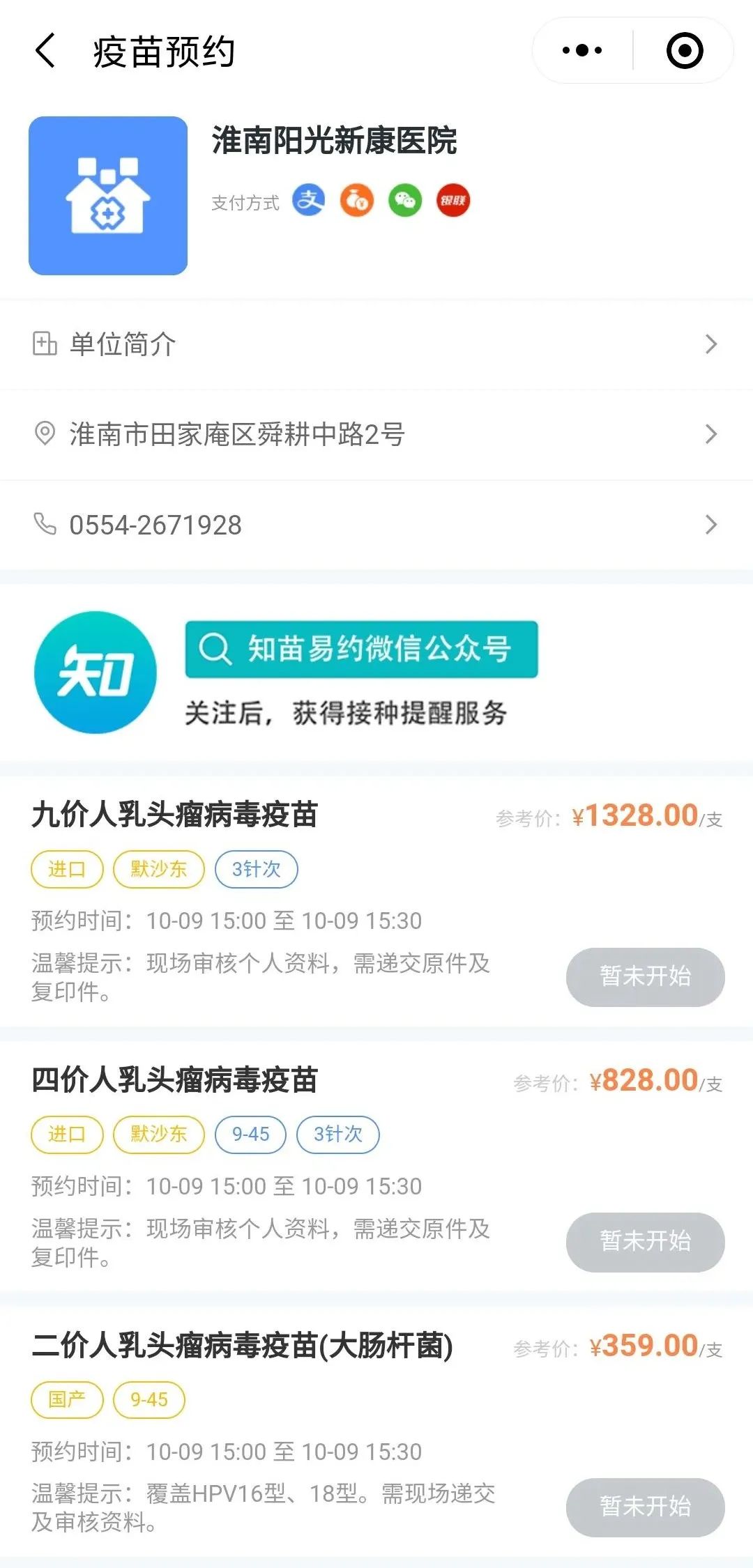The image size is (753, 1568).
Task: Tap the 知苗易约微信公众号 banner
Action: coord(361,650)
